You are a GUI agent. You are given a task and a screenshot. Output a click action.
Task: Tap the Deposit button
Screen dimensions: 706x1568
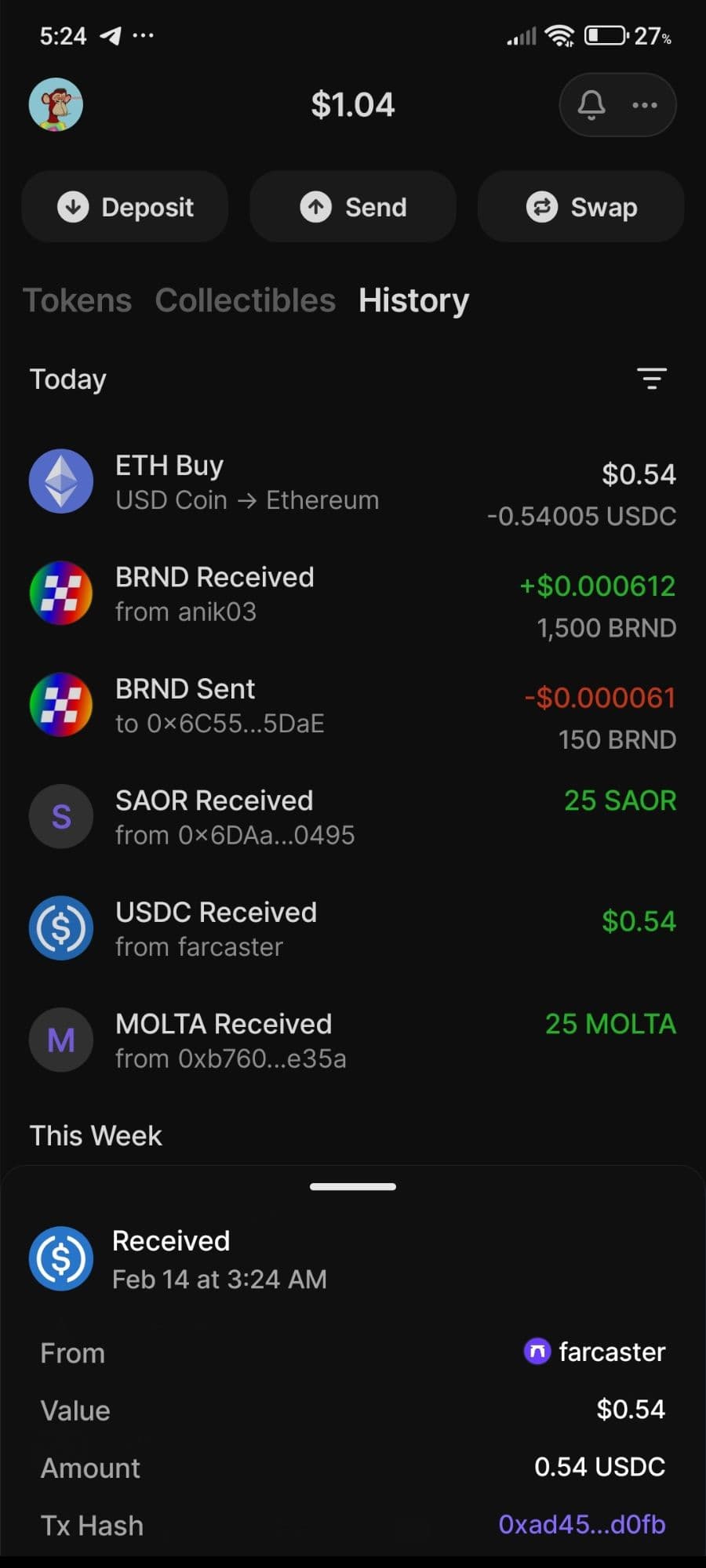click(x=126, y=207)
